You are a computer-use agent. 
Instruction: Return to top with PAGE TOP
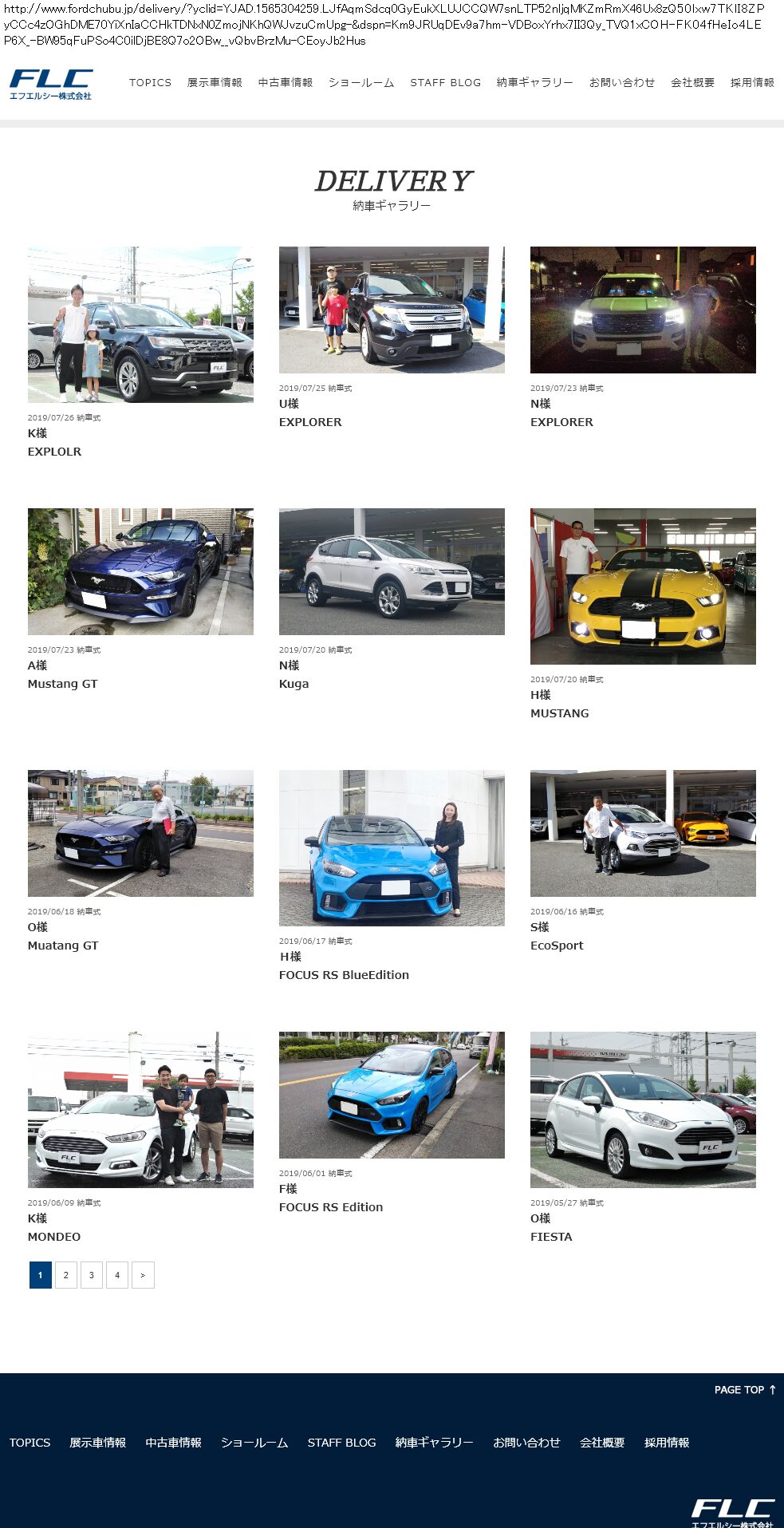coord(745,1390)
